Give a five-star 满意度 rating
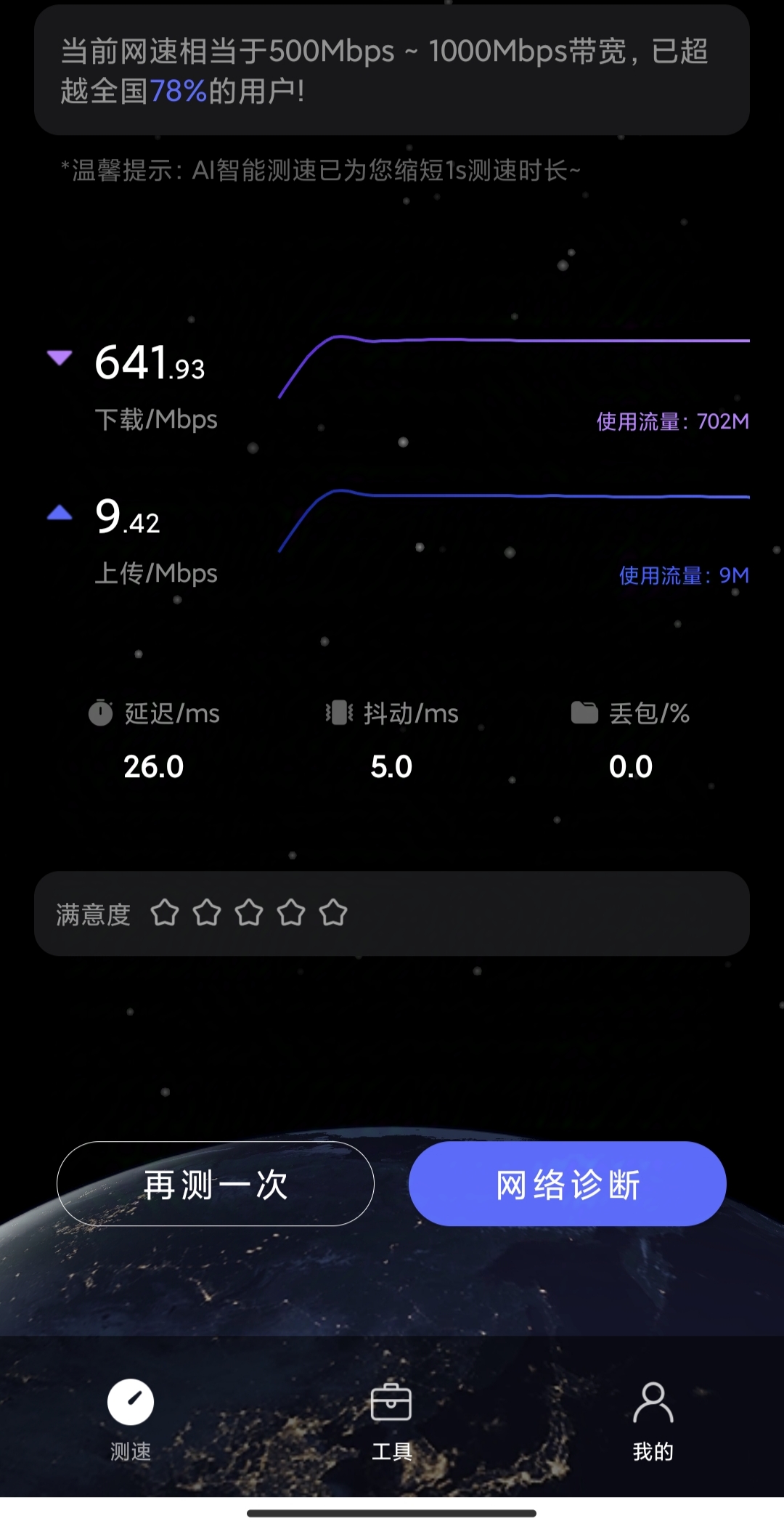 coord(333,913)
